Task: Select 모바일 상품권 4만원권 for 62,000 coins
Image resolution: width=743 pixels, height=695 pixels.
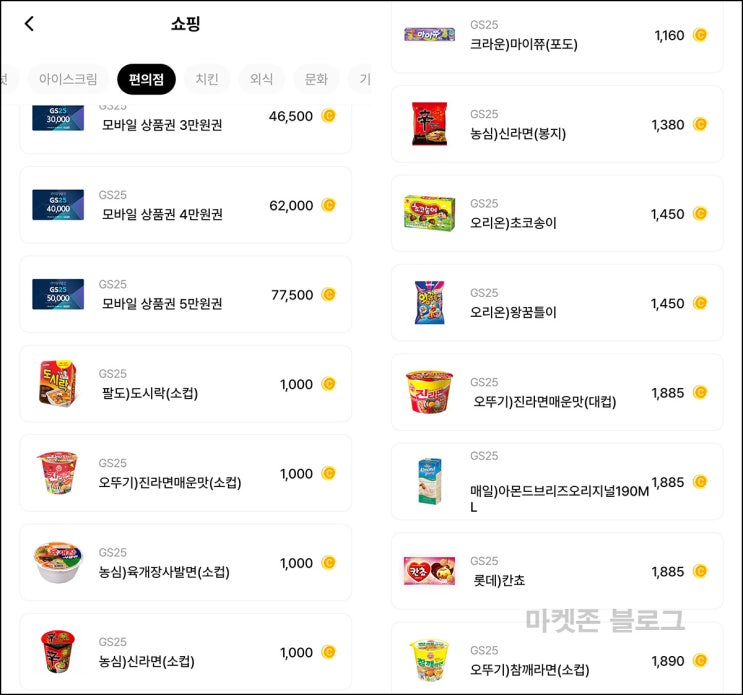Action: pyautogui.click(x=185, y=206)
